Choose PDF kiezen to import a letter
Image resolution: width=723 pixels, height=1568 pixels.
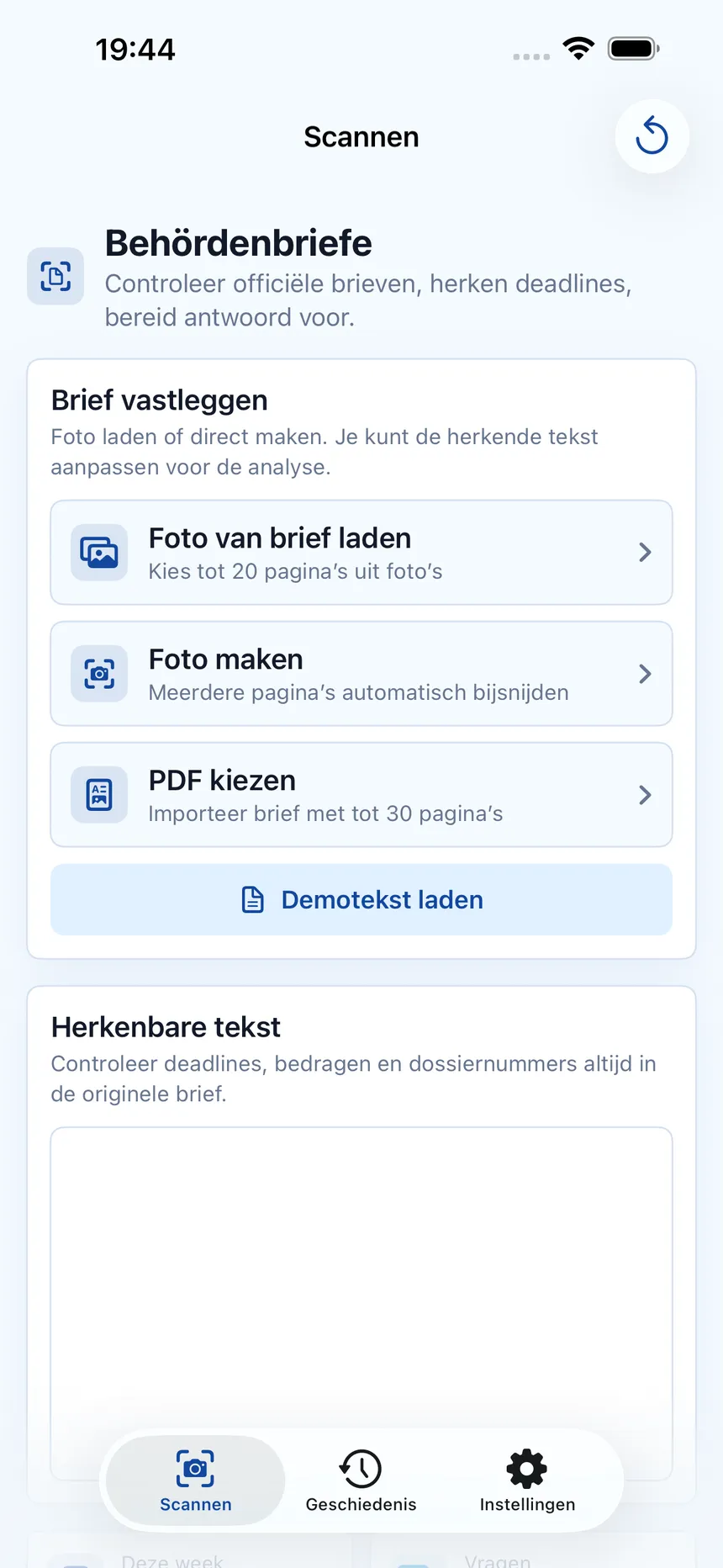tap(361, 795)
